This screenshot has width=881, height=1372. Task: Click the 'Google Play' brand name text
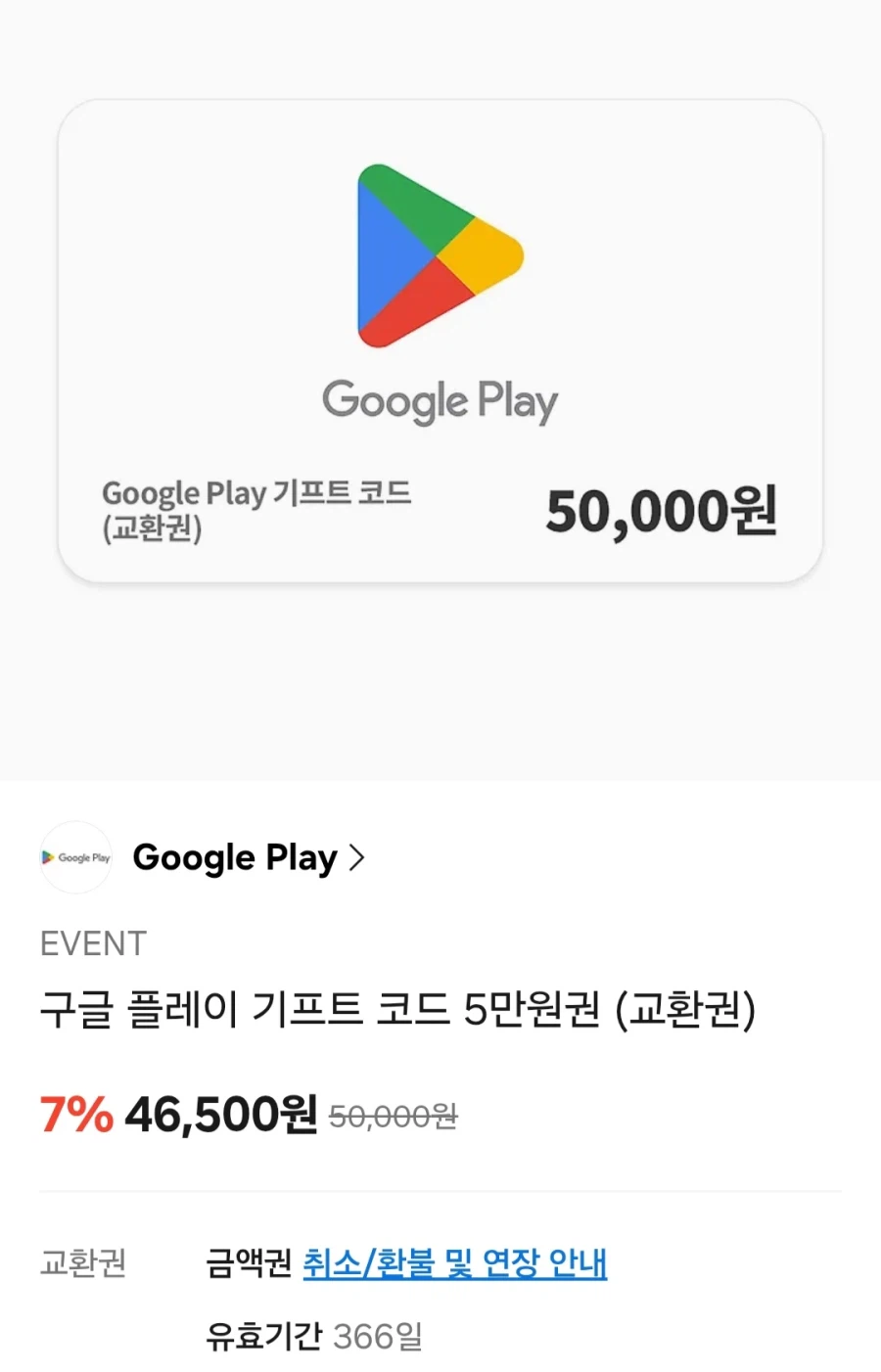234,857
